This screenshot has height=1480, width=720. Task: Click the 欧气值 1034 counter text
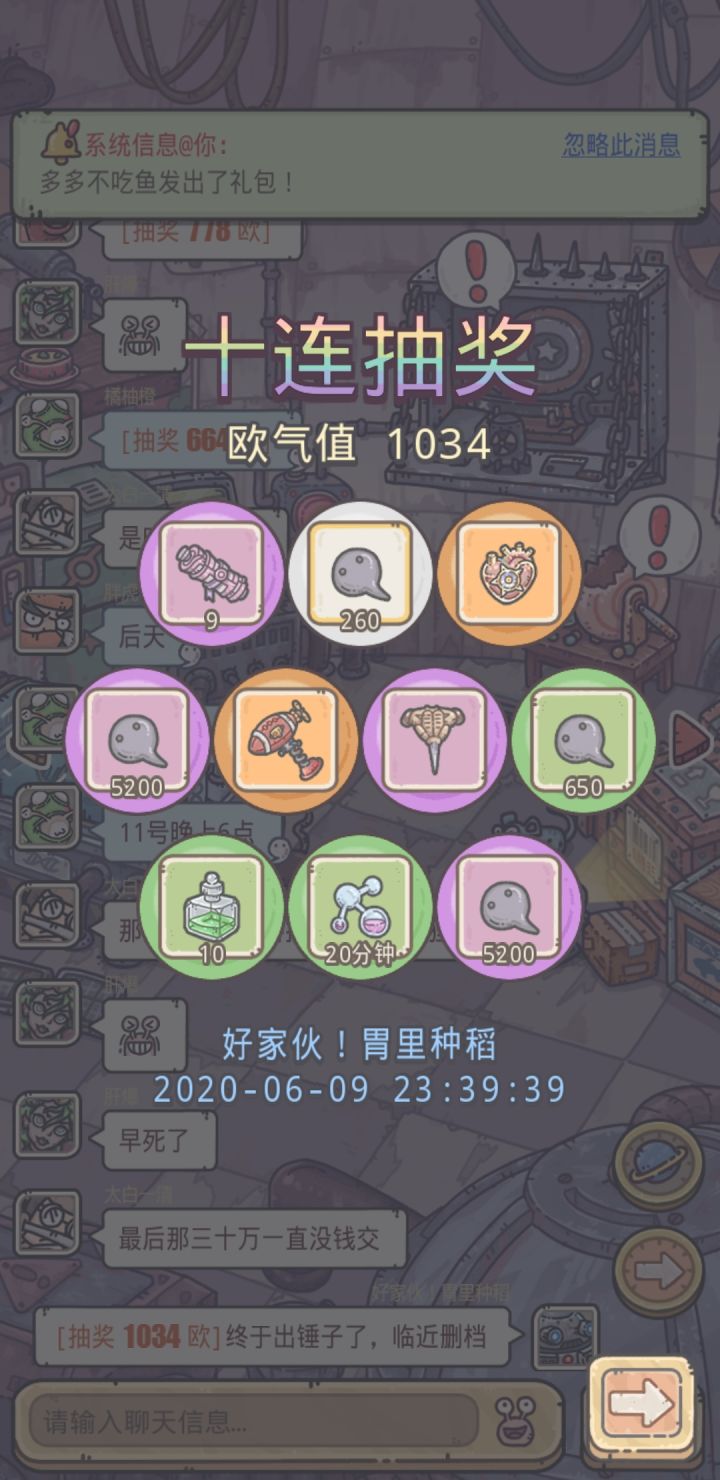[x=360, y=444]
